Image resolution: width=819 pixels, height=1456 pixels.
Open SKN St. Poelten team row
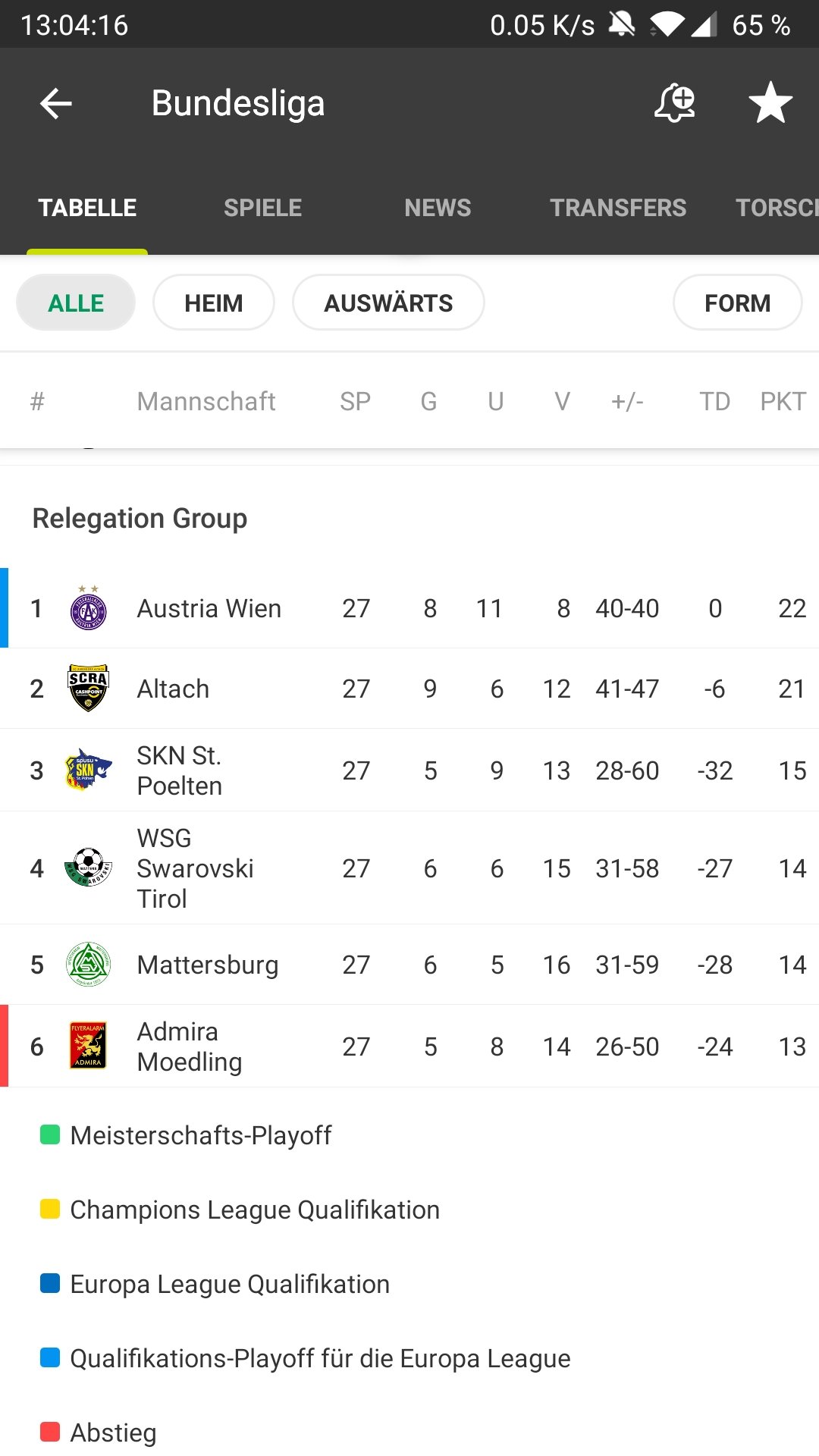409,770
